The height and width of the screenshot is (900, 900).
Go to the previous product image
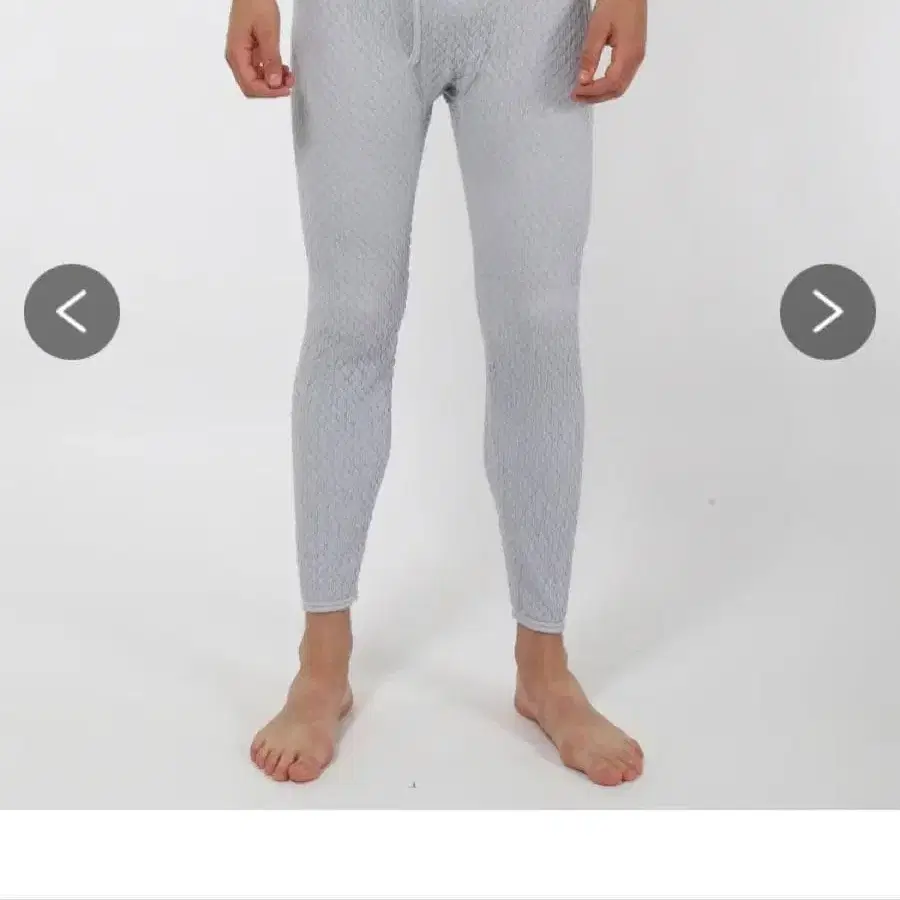[72, 312]
